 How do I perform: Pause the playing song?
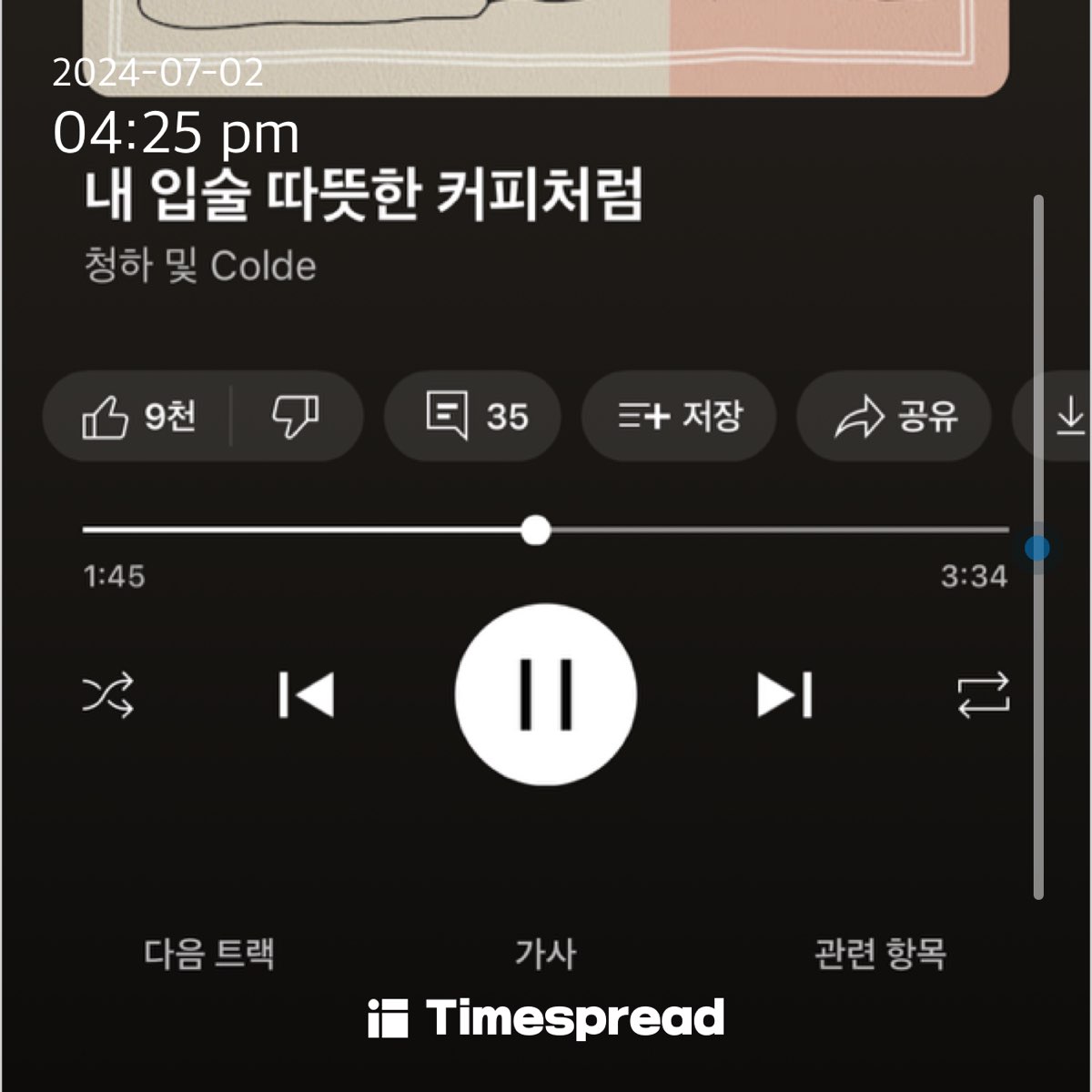[546, 696]
